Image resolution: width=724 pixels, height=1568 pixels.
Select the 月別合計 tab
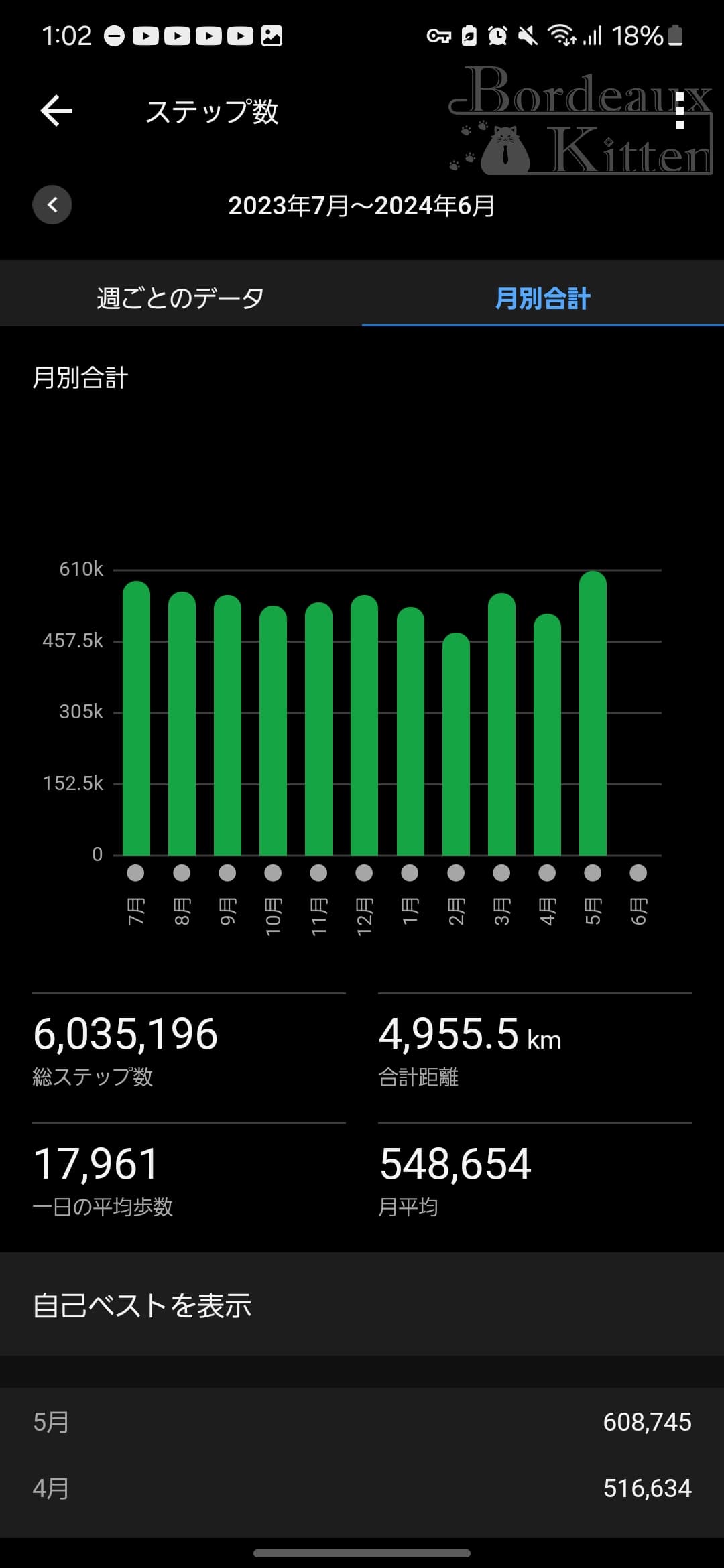[542, 298]
